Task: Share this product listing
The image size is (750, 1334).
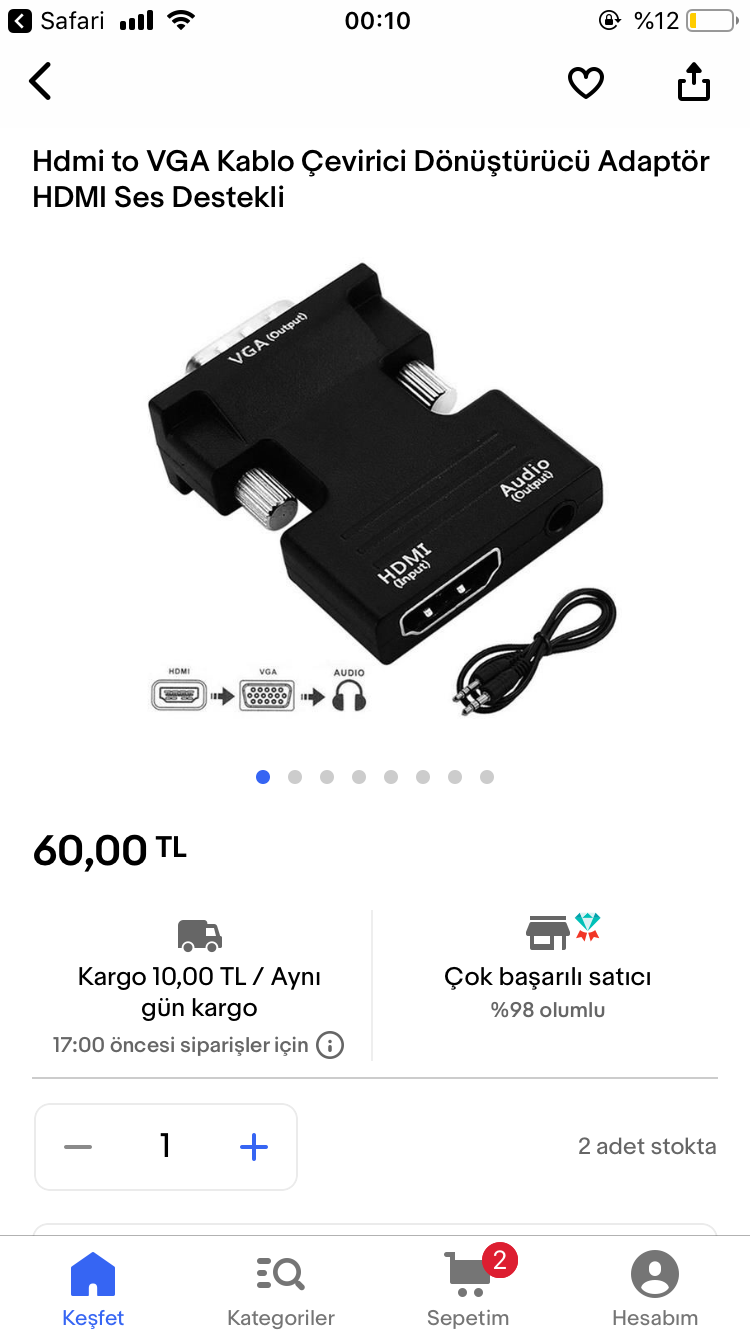Action: 694,82
